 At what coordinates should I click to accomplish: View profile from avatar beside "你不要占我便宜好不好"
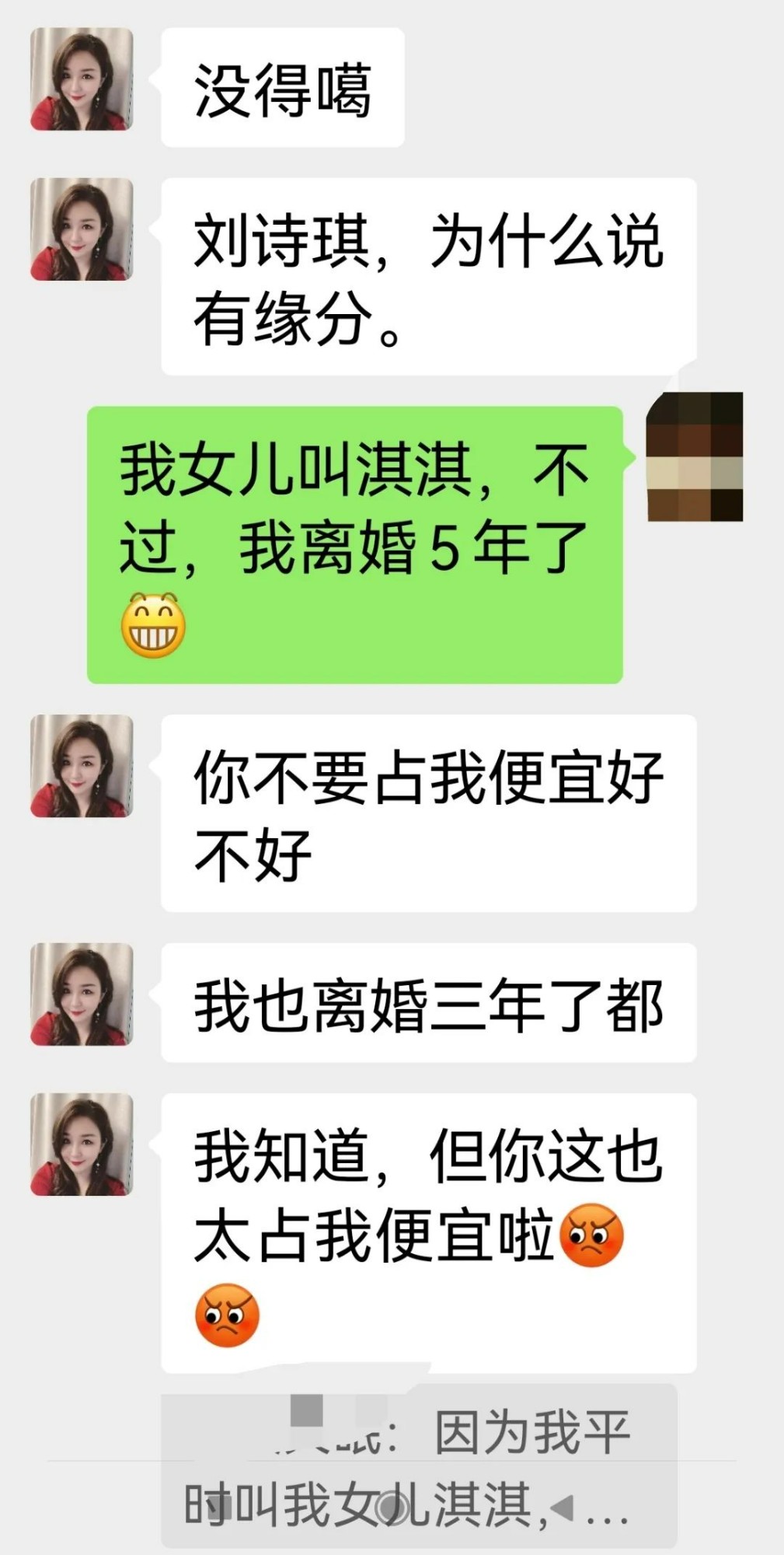click(x=82, y=766)
